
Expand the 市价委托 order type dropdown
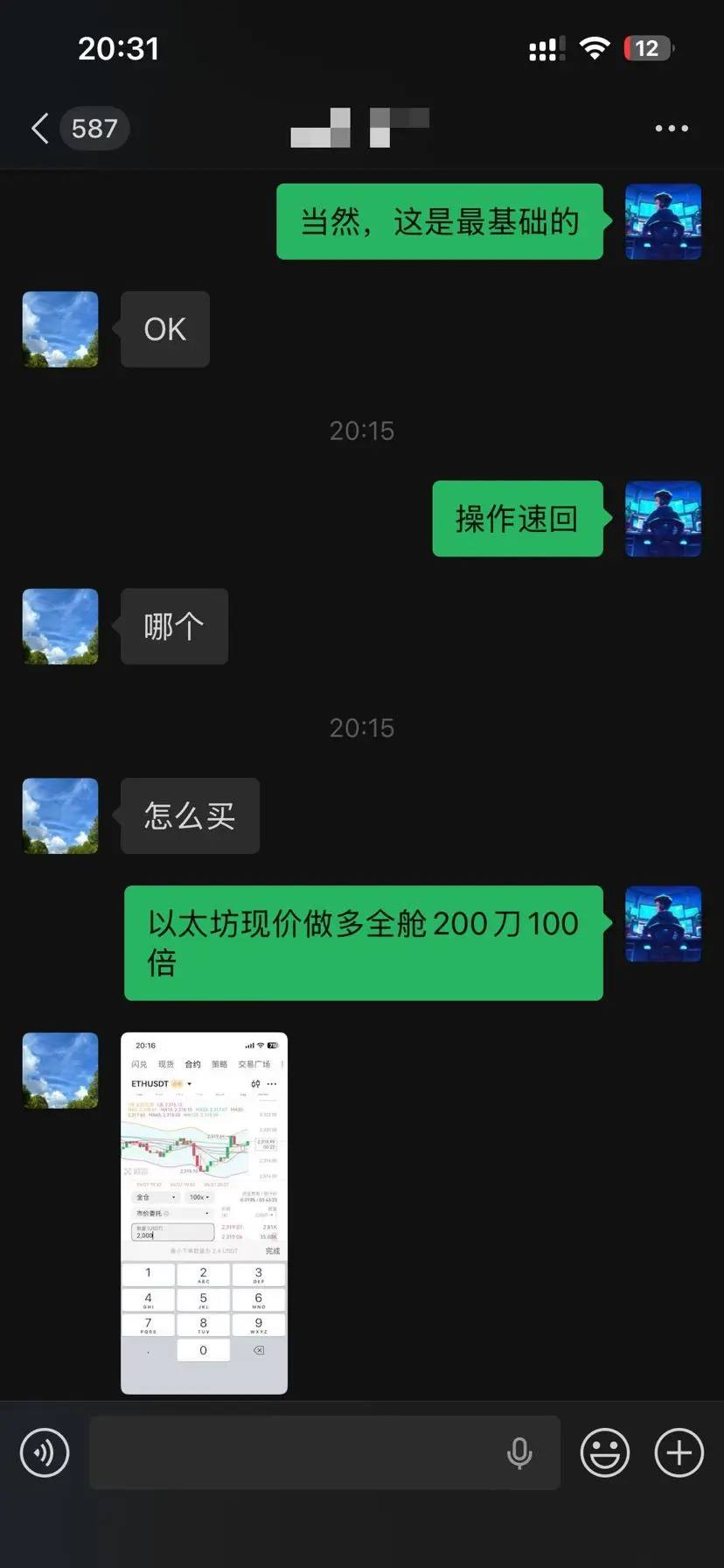[172, 1213]
